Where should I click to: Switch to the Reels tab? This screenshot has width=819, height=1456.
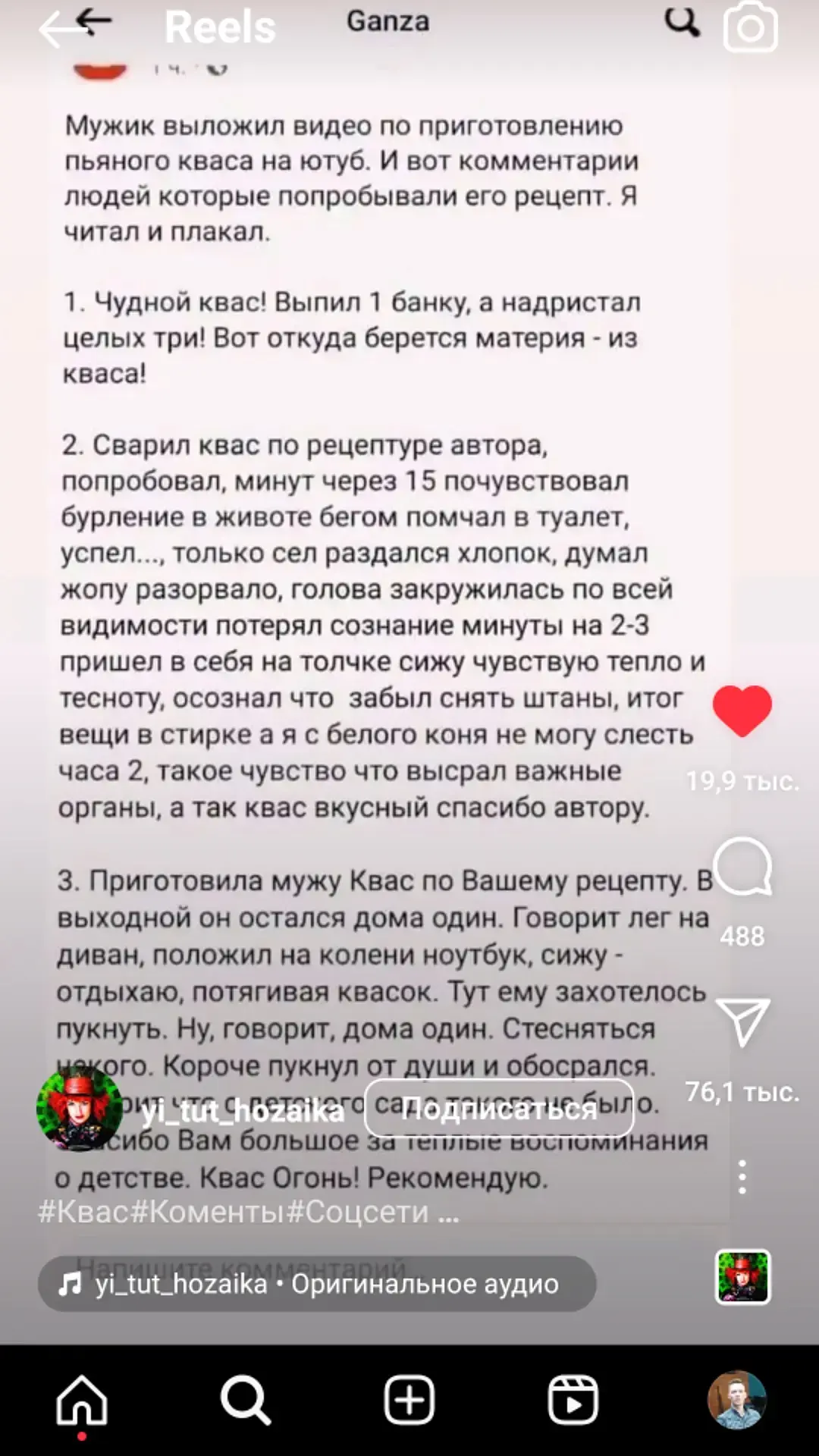click(x=573, y=1400)
